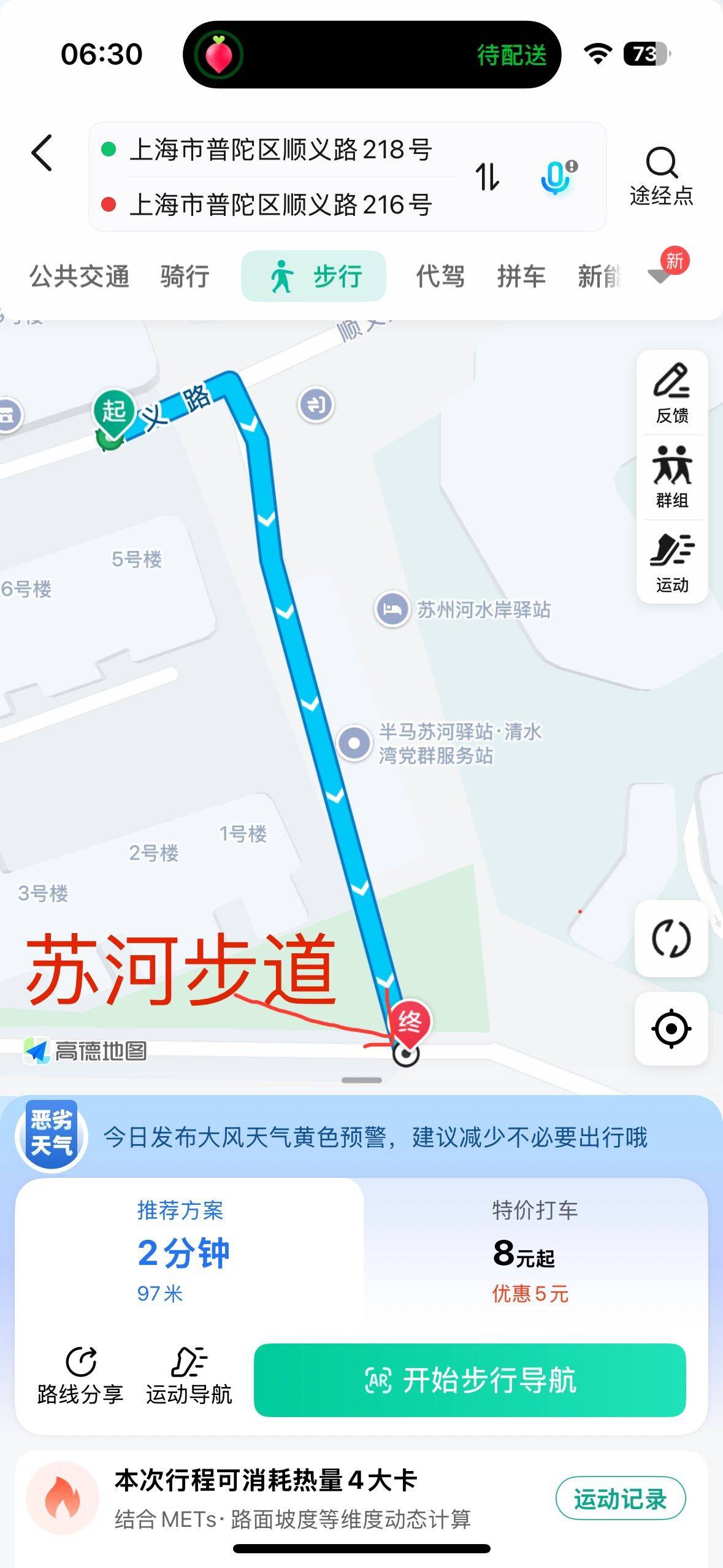
Task: Open 反馈 feedback on the map
Action: pyautogui.click(x=672, y=394)
